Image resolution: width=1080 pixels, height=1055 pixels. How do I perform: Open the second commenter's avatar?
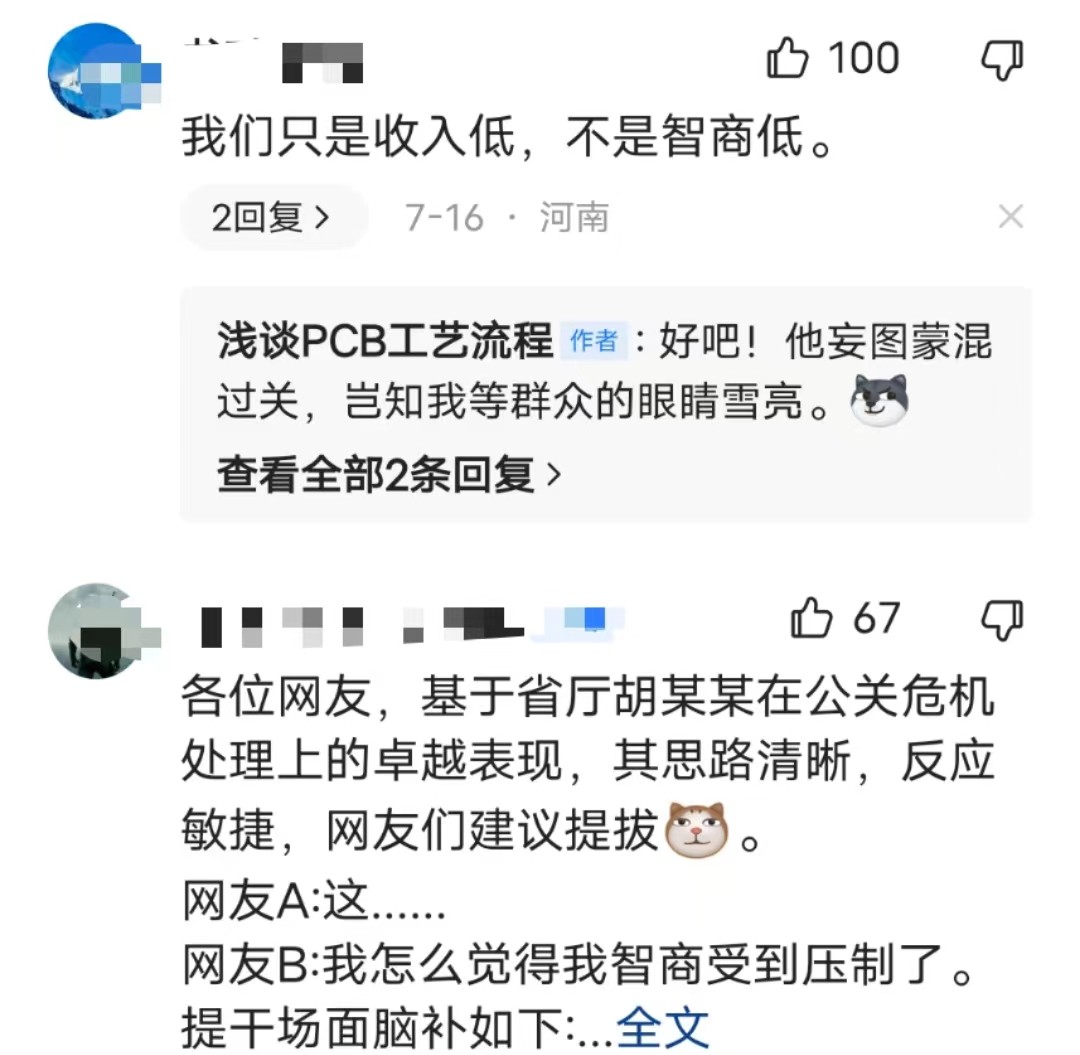(96, 631)
